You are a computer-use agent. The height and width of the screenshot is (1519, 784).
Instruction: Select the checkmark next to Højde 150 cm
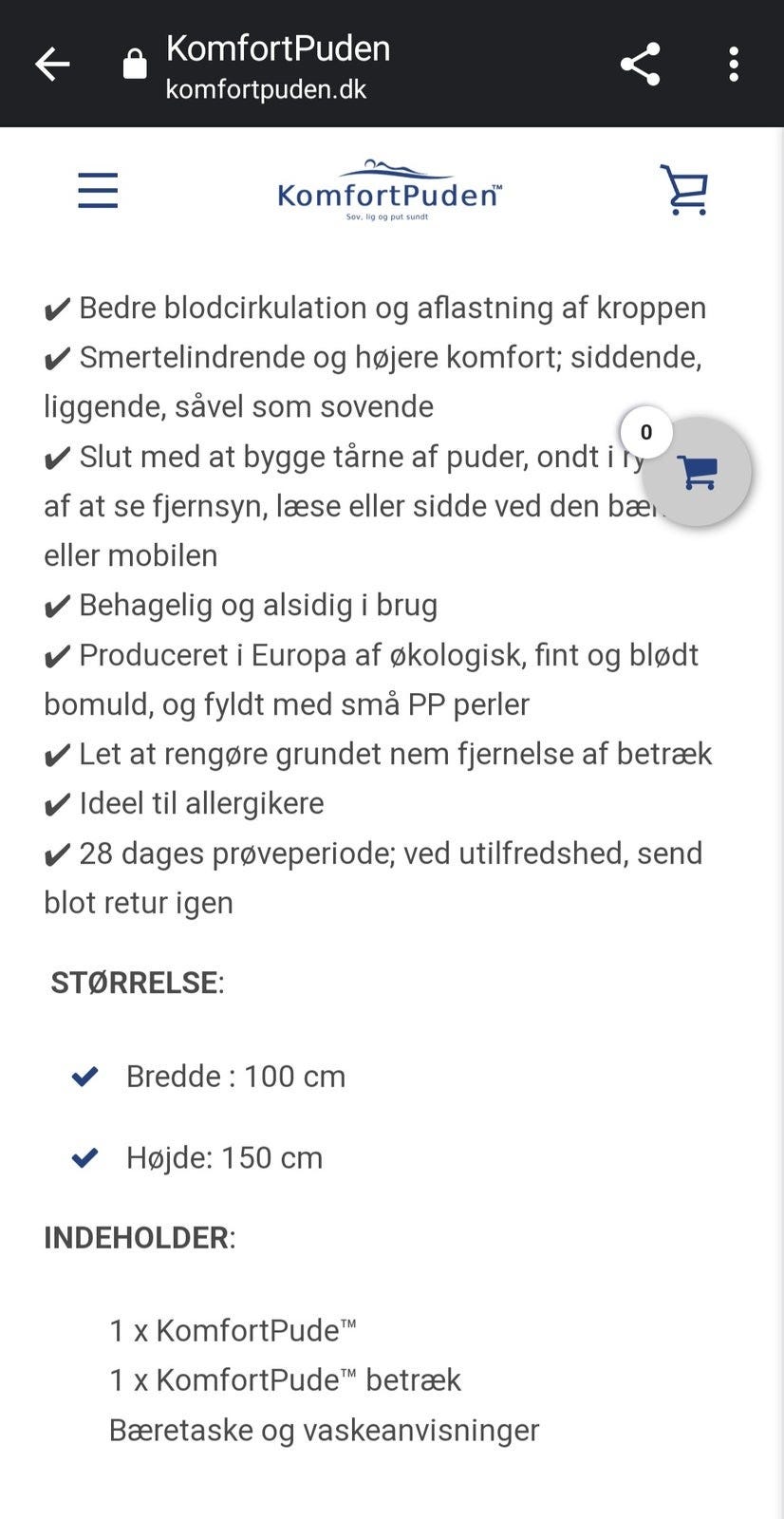pyautogui.click(x=84, y=1157)
